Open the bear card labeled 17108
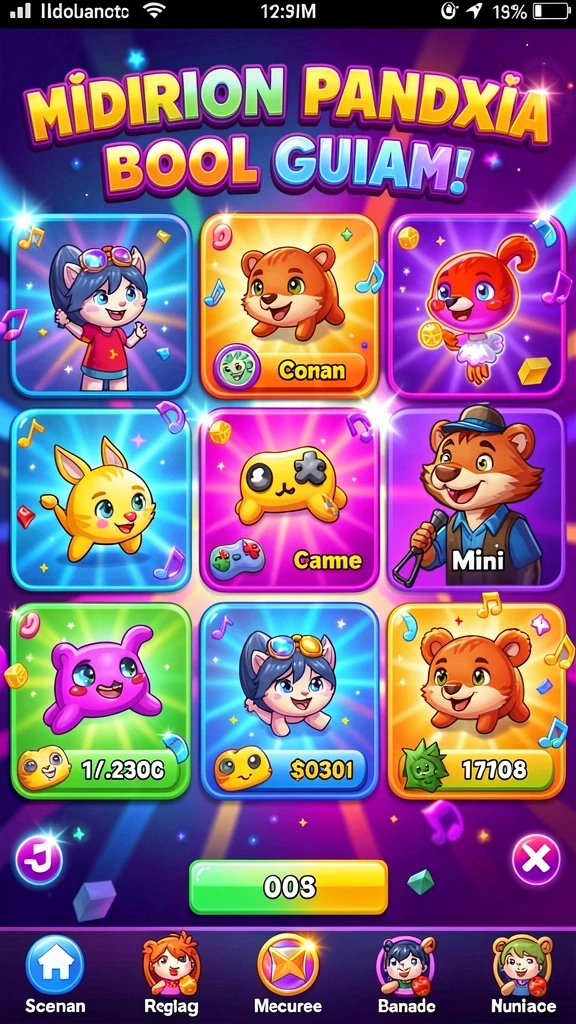The height and width of the screenshot is (1024, 576). point(477,701)
